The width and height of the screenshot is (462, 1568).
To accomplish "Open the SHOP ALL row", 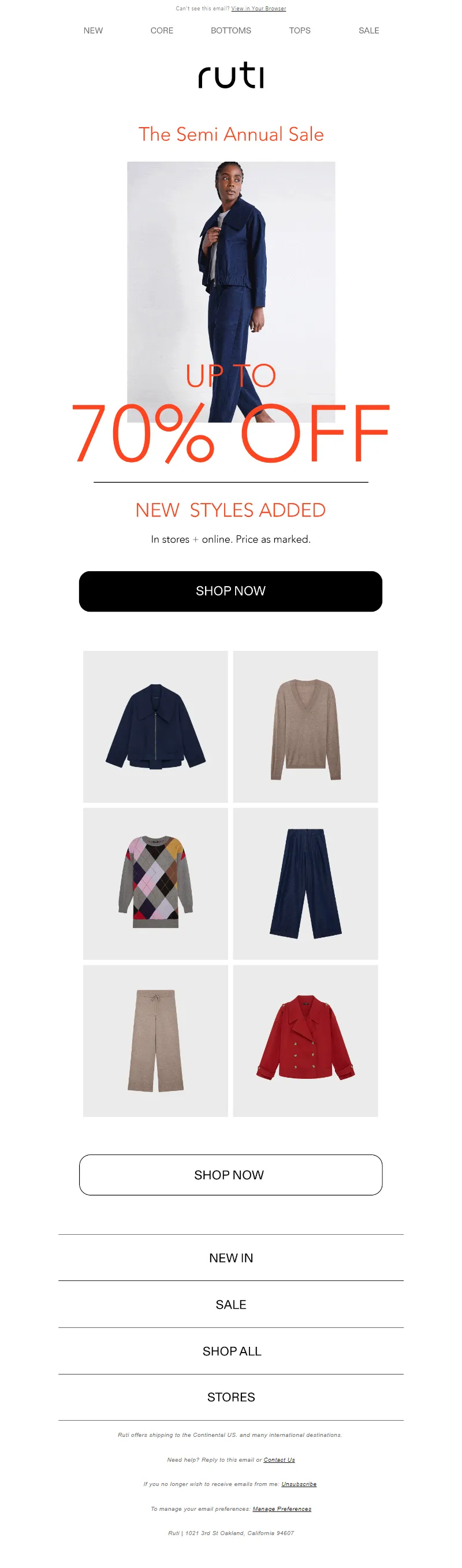I will click(x=230, y=1351).
